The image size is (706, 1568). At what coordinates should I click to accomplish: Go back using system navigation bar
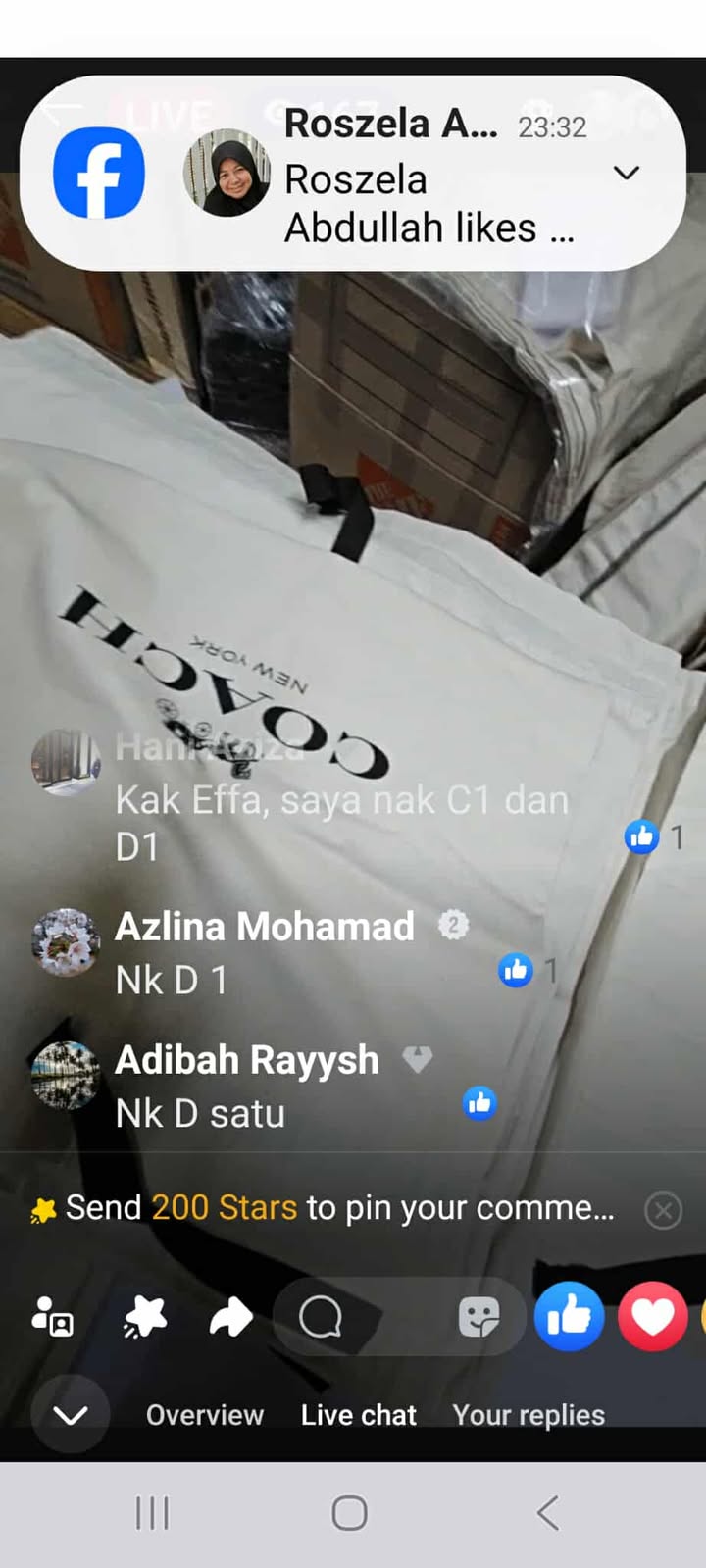tap(548, 1513)
